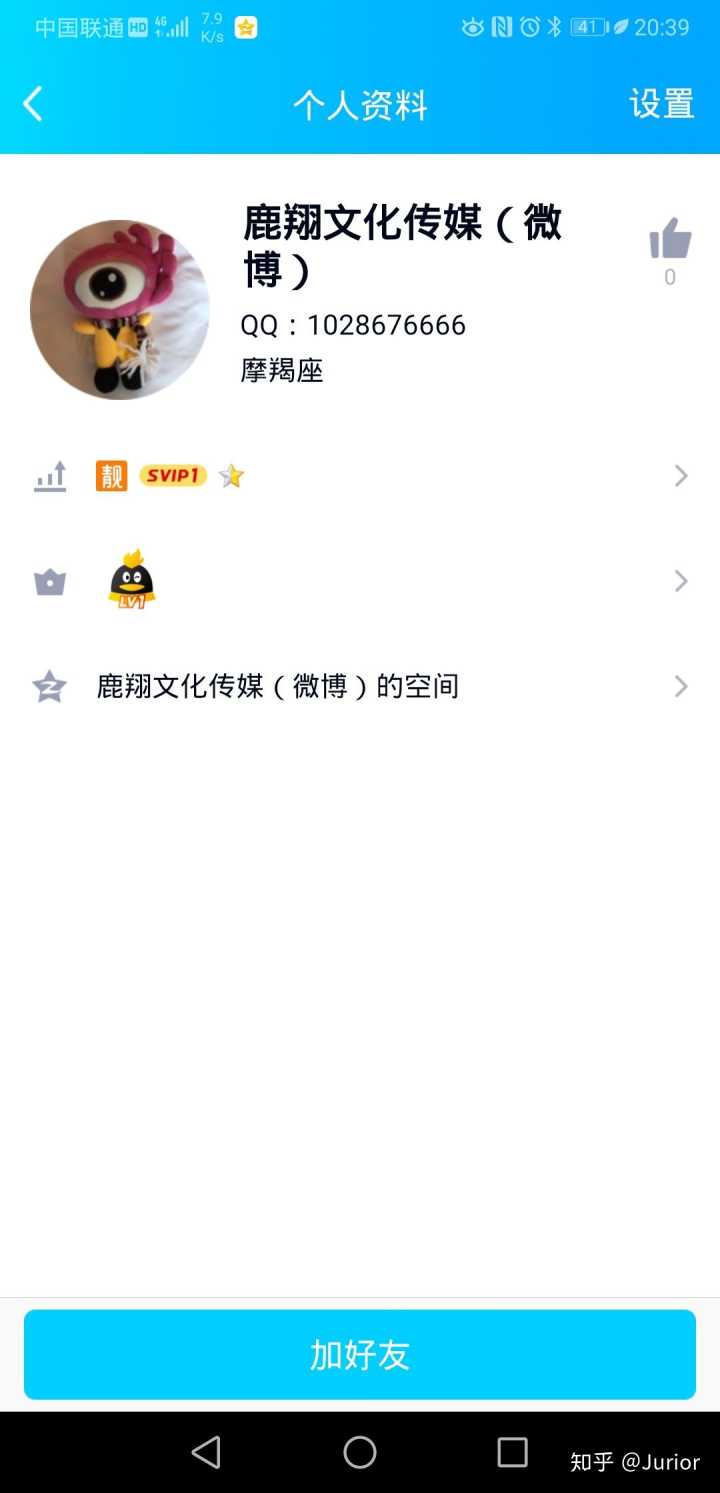720x1493 pixels.
Task: Open 设置 in the top bar
Action: [661, 104]
